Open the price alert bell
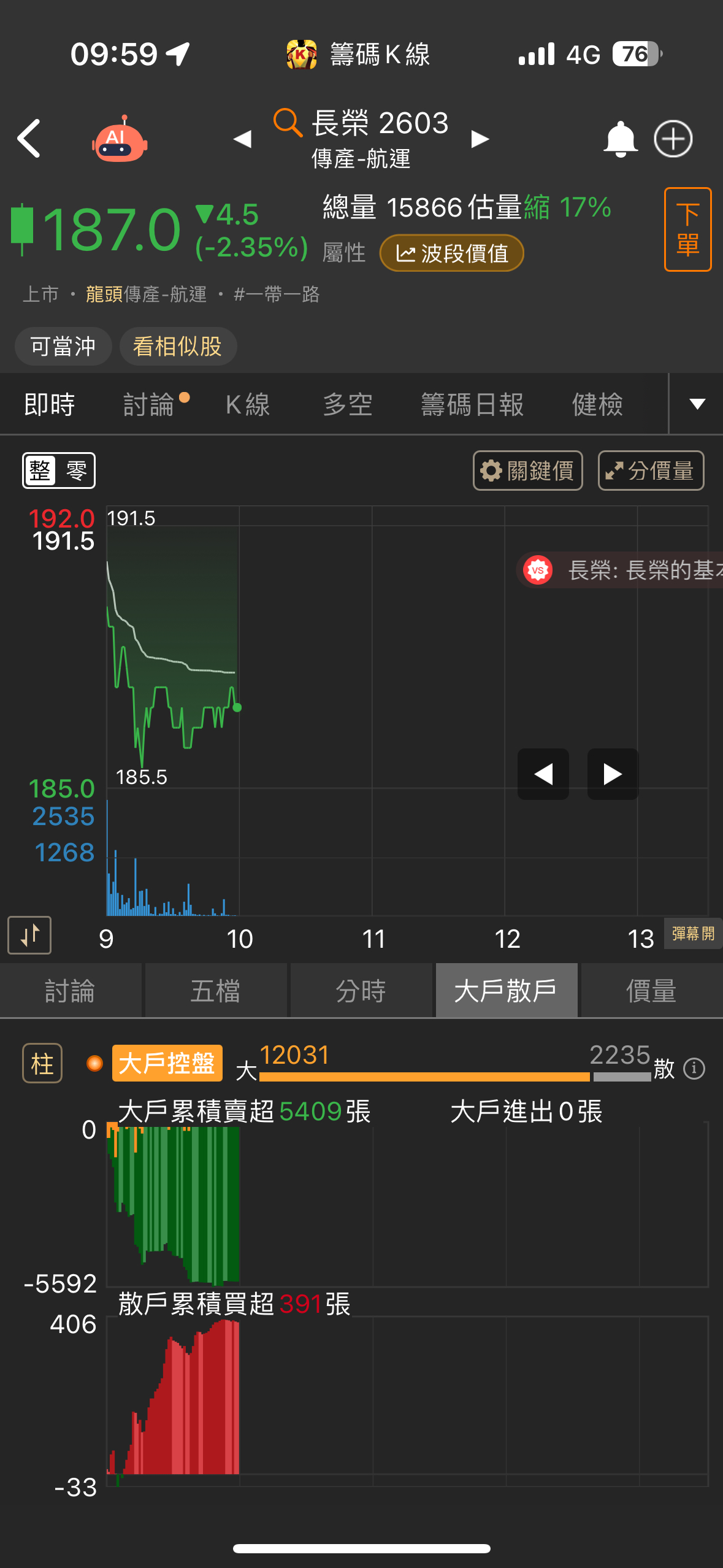 (620, 139)
